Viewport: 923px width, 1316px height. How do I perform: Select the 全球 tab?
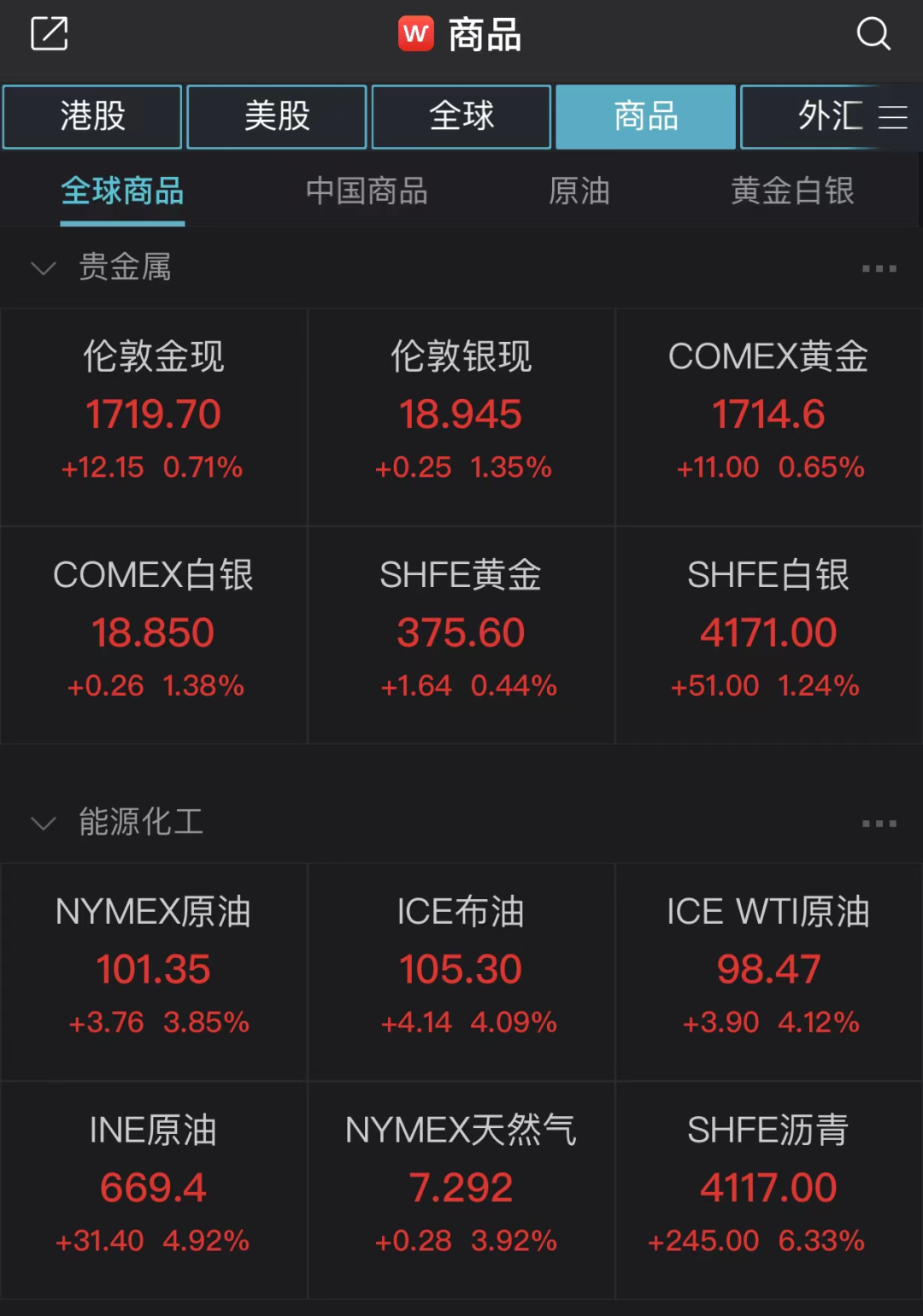pos(461,117)
